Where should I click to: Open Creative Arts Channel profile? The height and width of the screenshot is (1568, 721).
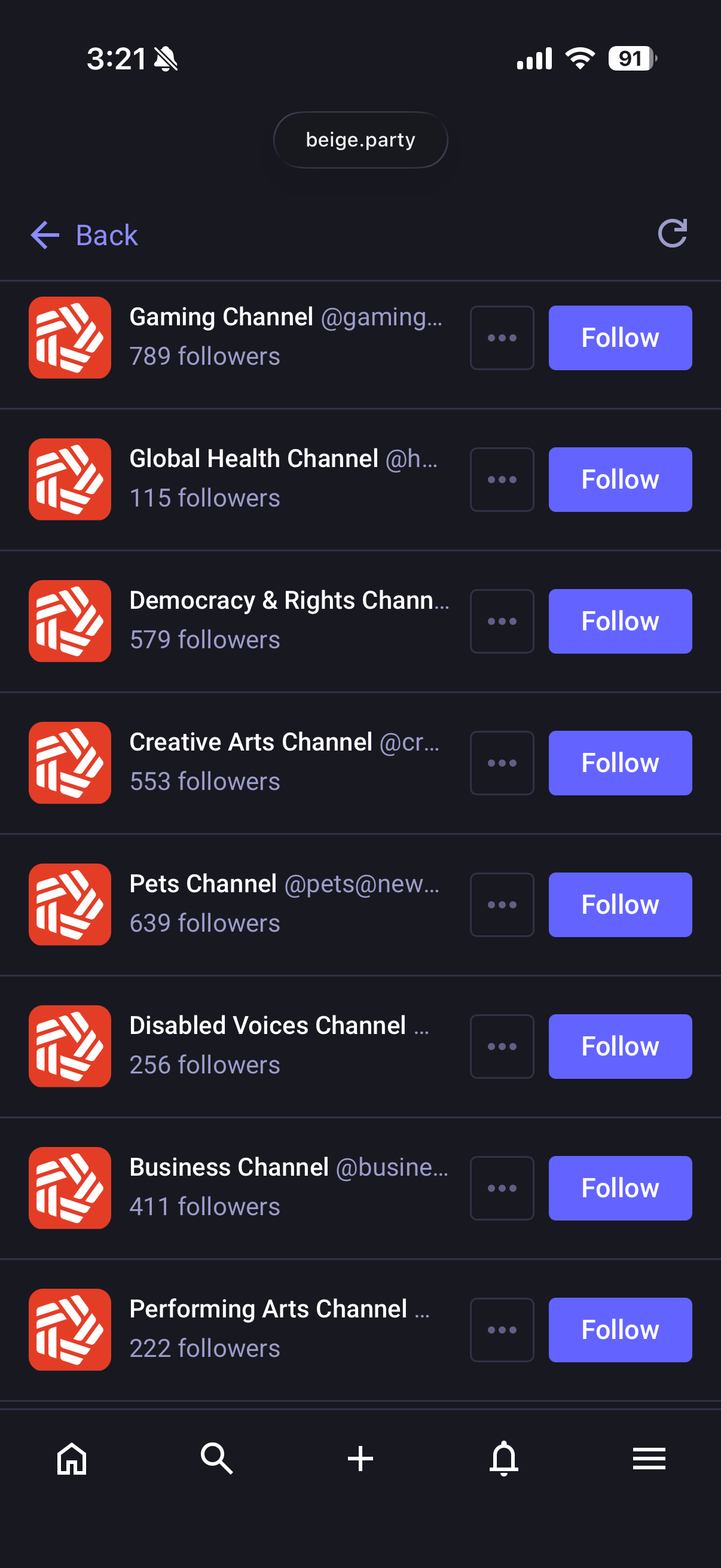coord(250,743)
